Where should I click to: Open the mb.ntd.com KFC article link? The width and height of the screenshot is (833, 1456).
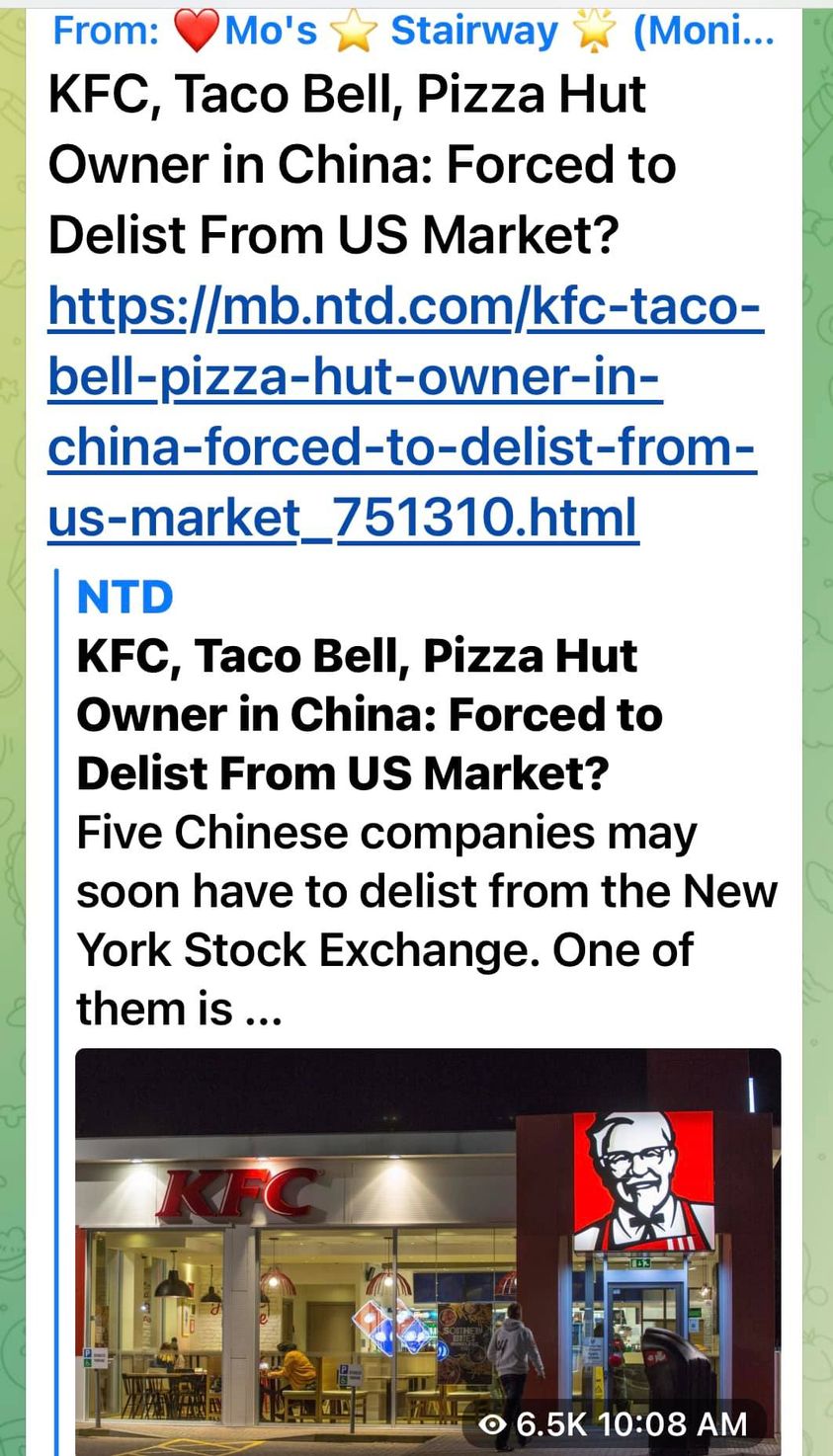403,412
